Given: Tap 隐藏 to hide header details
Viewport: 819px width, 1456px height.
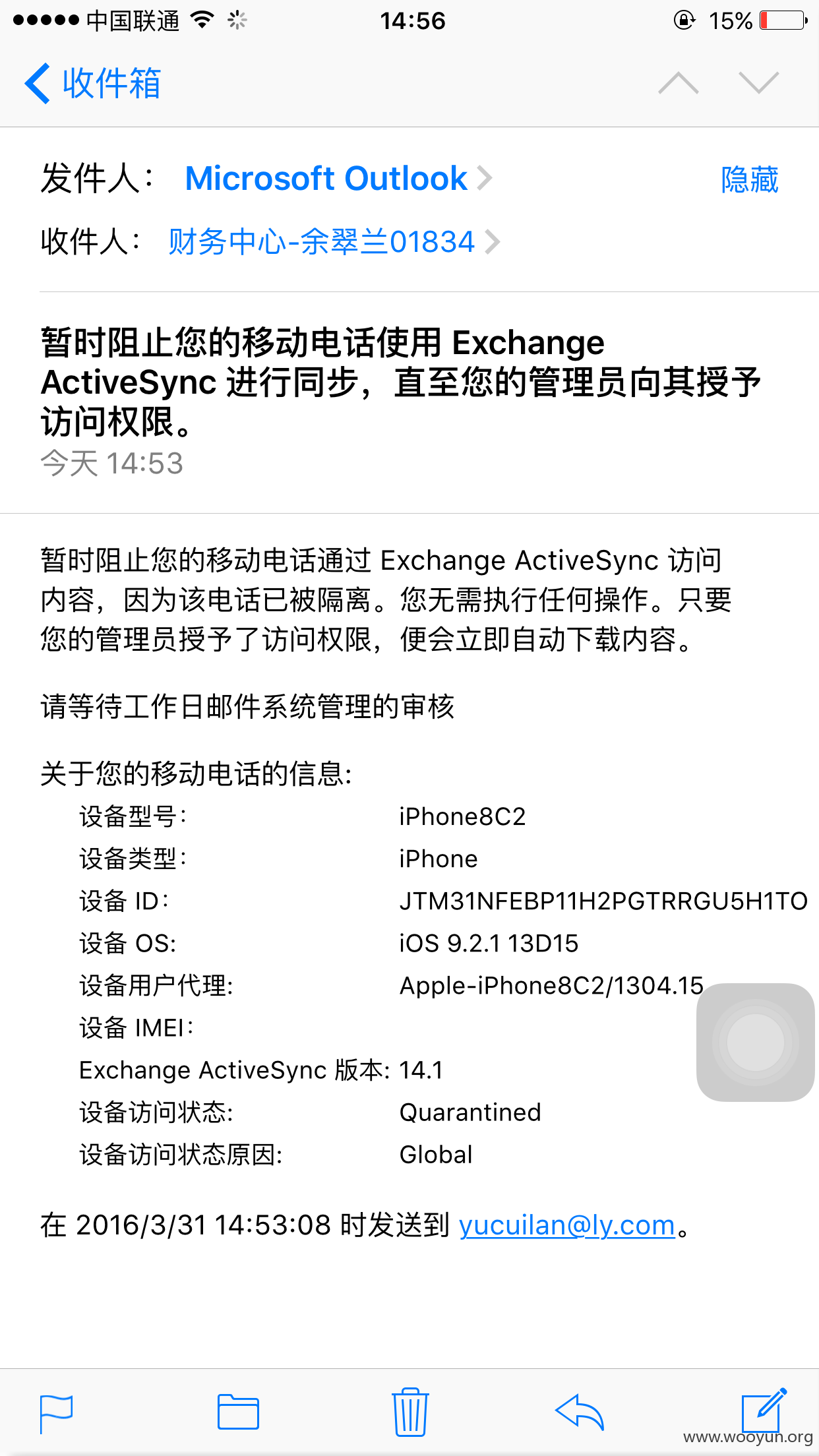Looking at the screenshot, I should [750, 180].
